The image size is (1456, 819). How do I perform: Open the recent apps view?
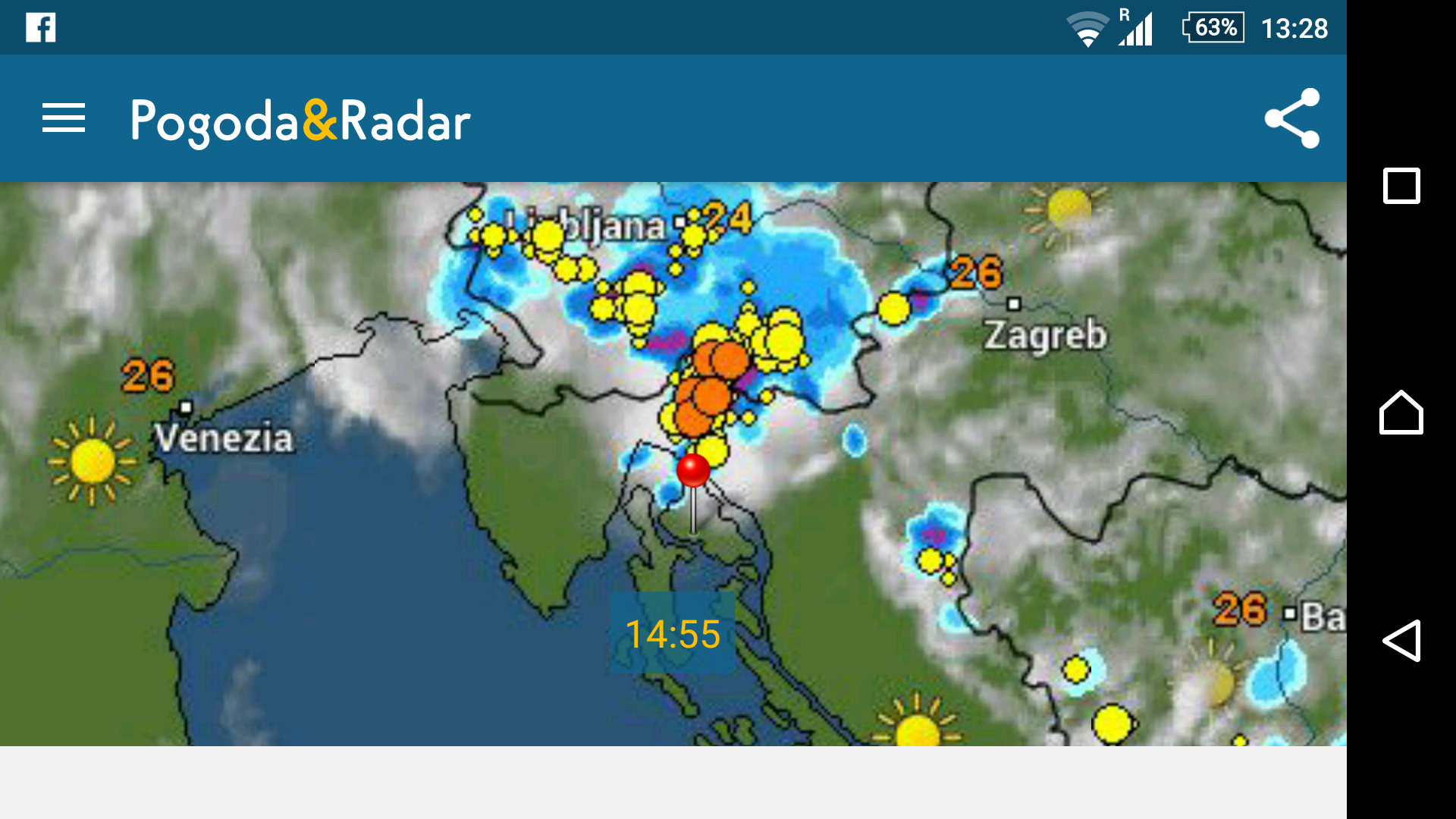coord(1401,186)
